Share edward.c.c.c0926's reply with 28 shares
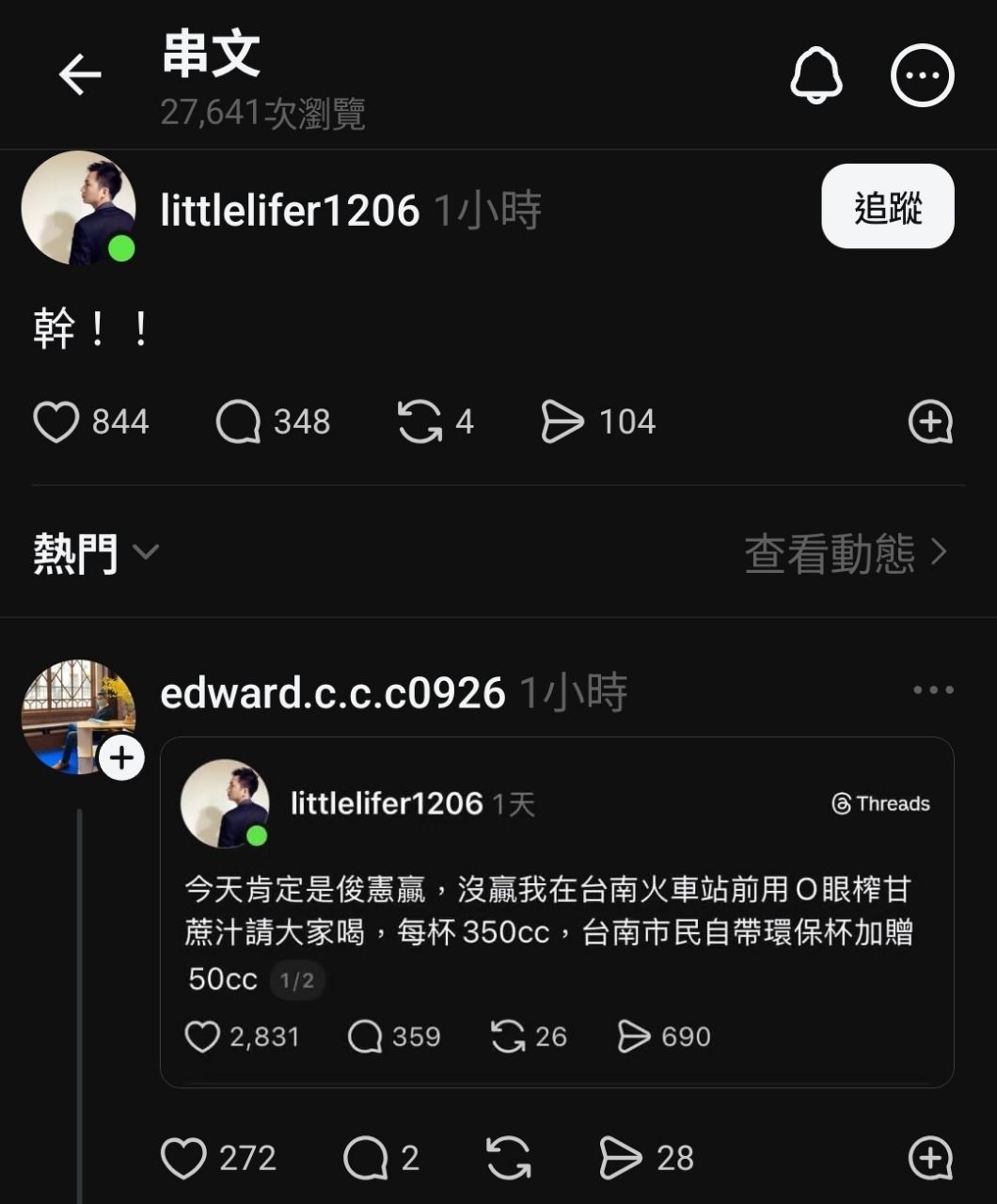 pyautogui.click(x=621, y=1158)
